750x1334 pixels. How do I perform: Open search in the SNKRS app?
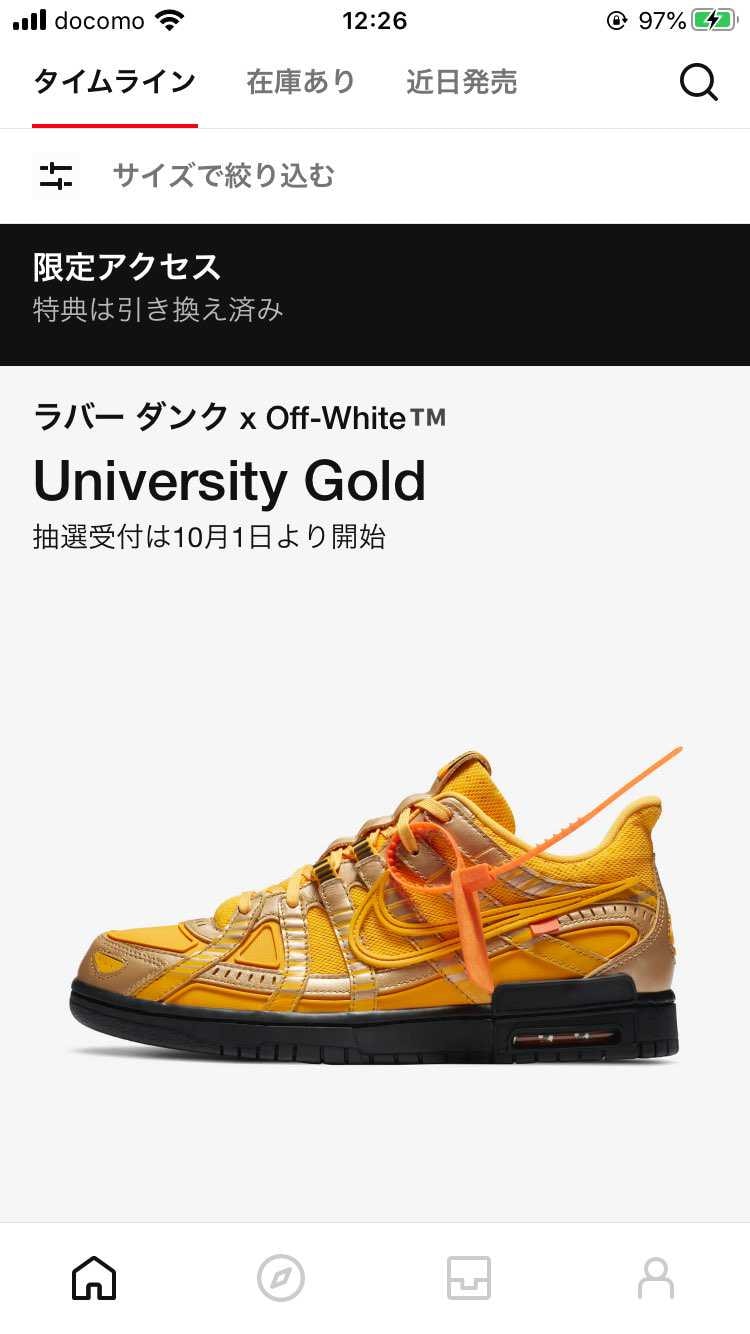tap(699, 82)
